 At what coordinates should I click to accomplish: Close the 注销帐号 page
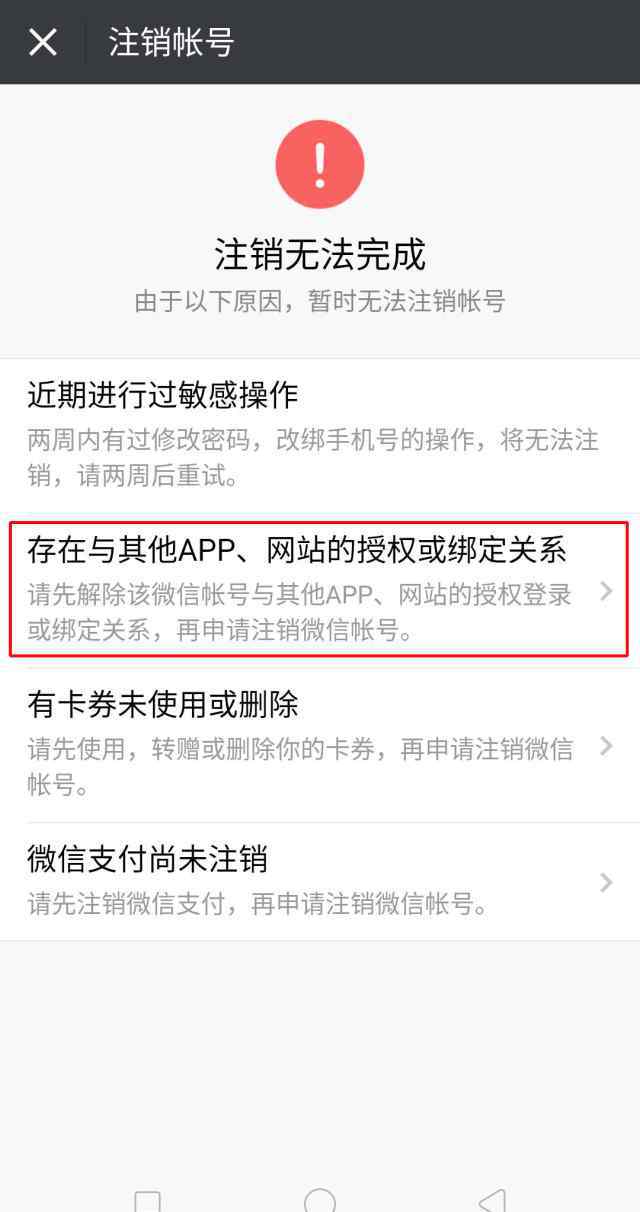coord(43,42)
